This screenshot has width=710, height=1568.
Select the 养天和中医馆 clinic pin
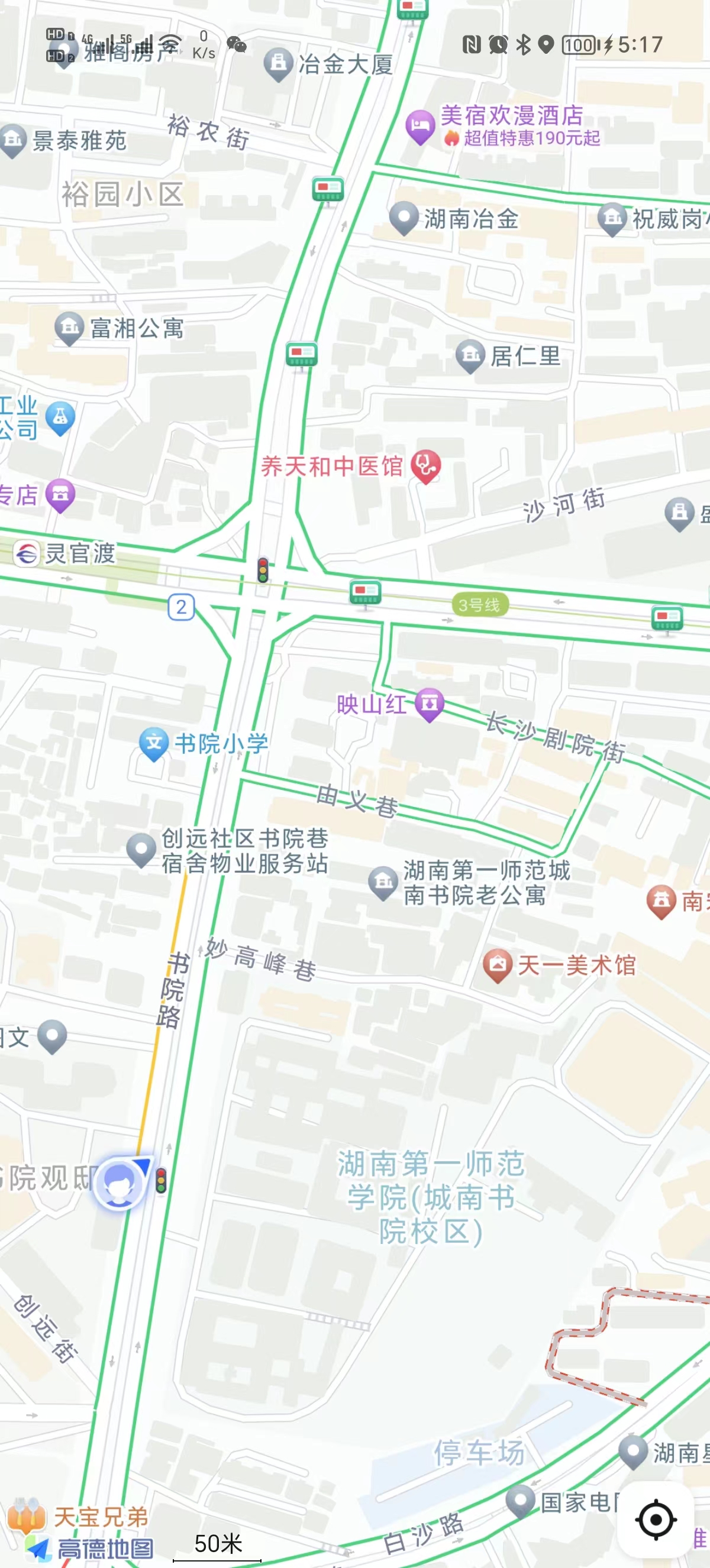point(425,466)
